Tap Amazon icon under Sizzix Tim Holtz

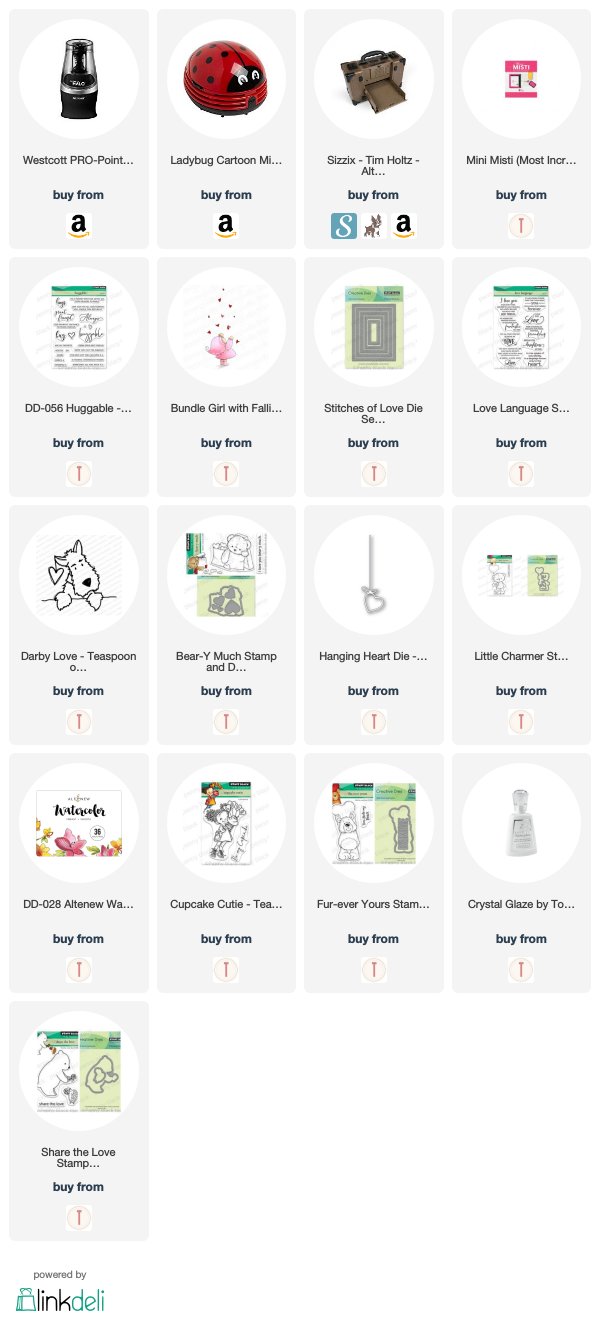(x=403, y=226)
